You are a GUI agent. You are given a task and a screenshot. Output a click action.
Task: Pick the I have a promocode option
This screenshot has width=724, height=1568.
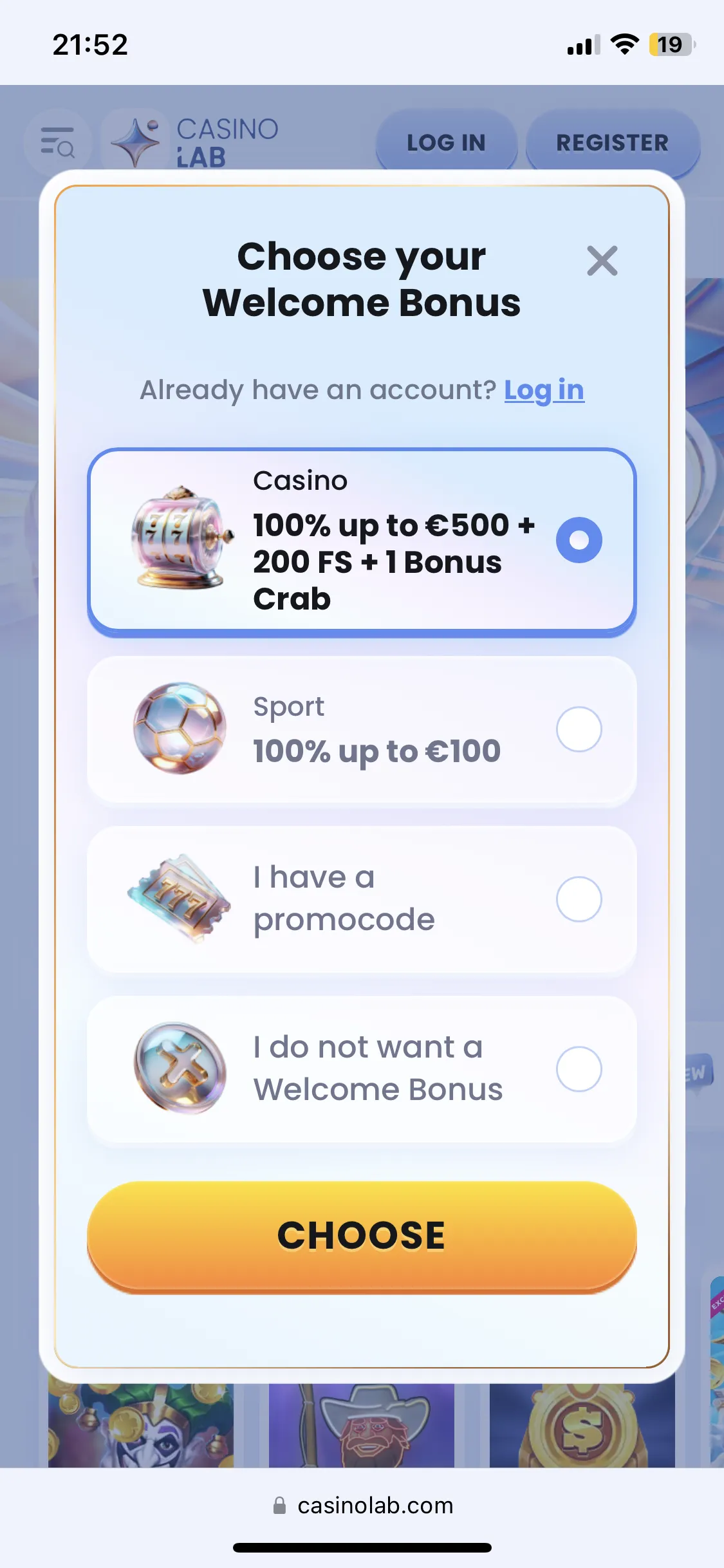579,899
